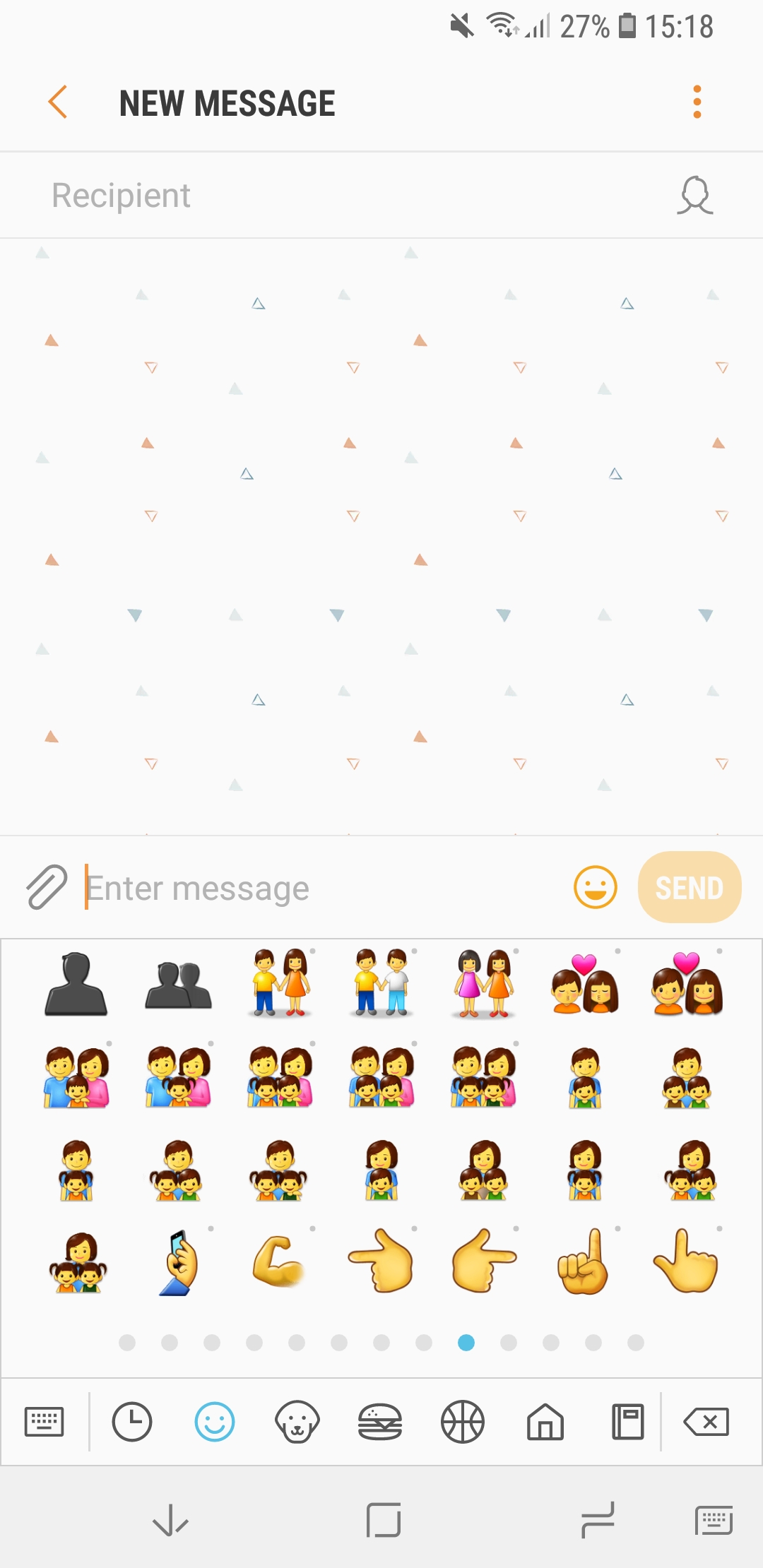Screen dimensions: 763x1568
Task: Open the contact picker icon
Action: pos(695,196)
